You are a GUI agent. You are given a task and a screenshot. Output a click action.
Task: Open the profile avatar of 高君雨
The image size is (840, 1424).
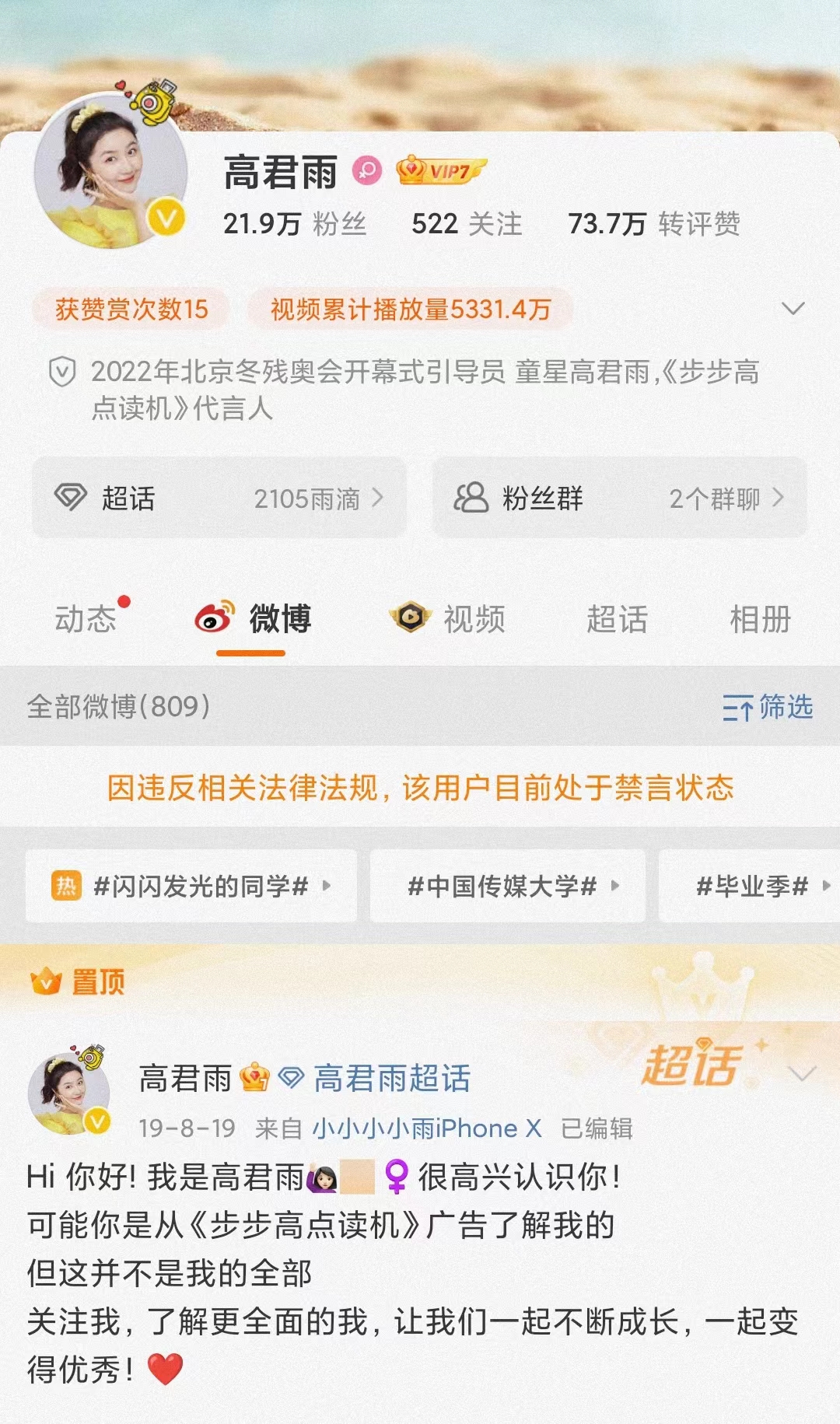point(110,171)
